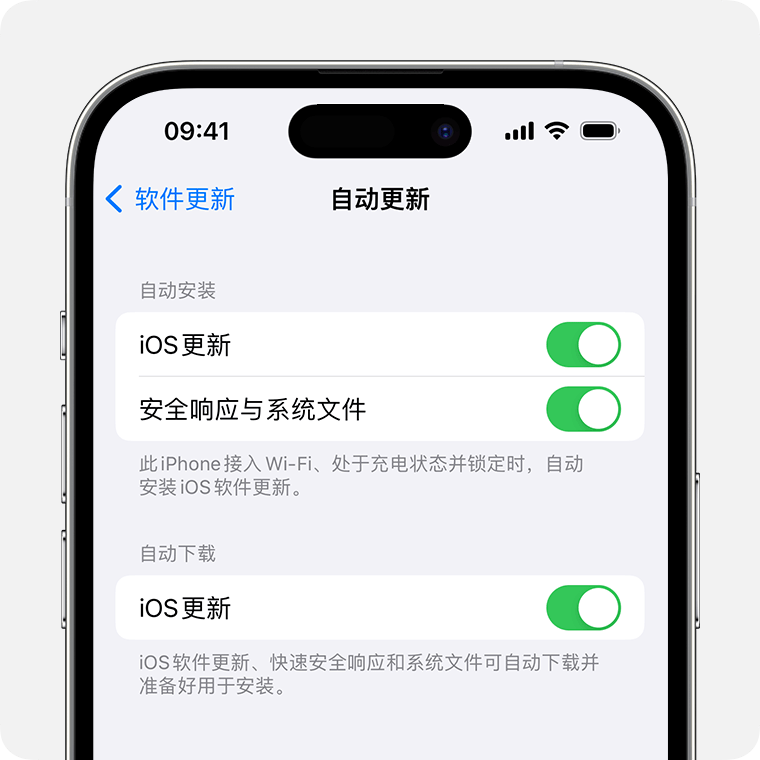Toggle iOS 更新 under 自动下载
This screenshot has height=760, width=760.
point(583,608)
